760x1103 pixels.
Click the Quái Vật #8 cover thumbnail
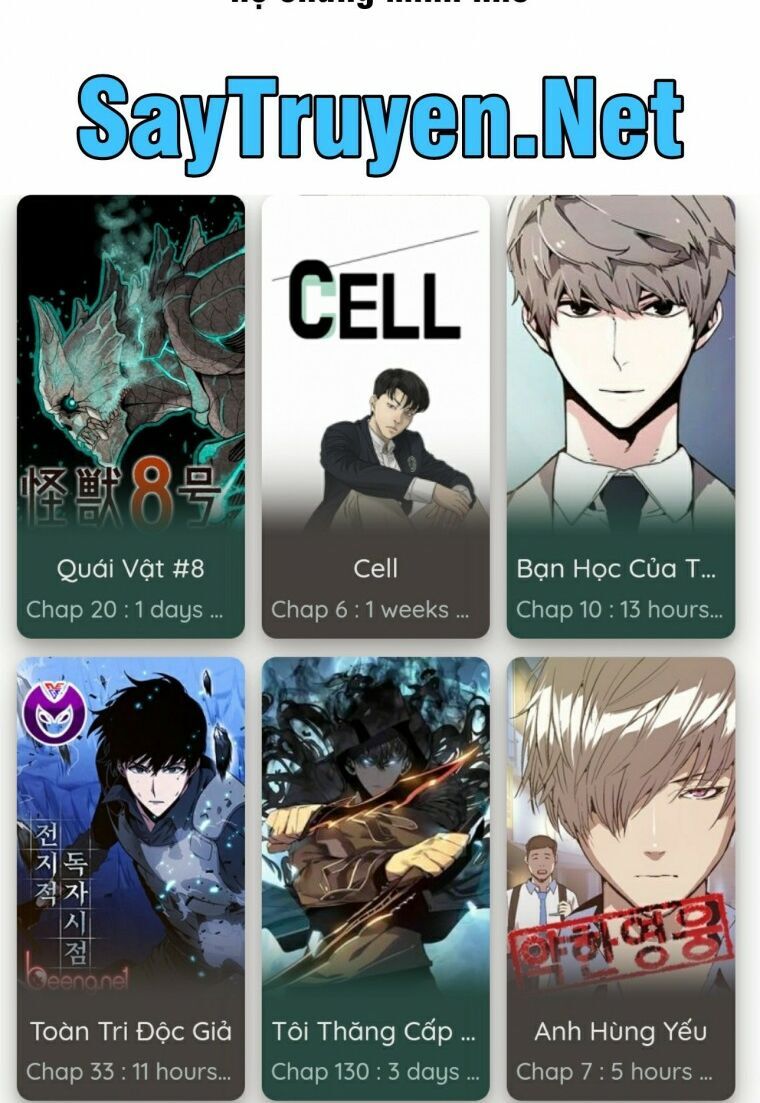click(x=131, y=370)
